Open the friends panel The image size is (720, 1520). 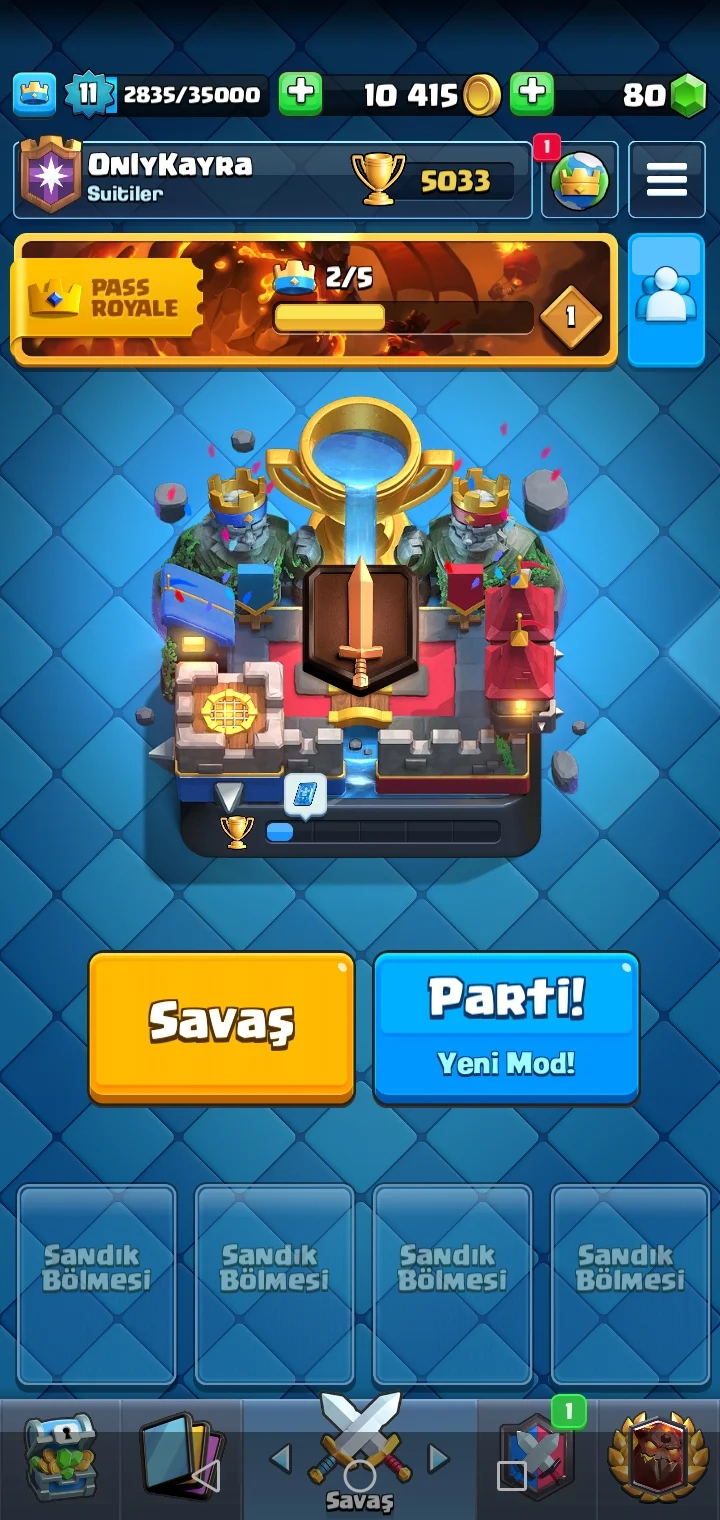[666, 300]
